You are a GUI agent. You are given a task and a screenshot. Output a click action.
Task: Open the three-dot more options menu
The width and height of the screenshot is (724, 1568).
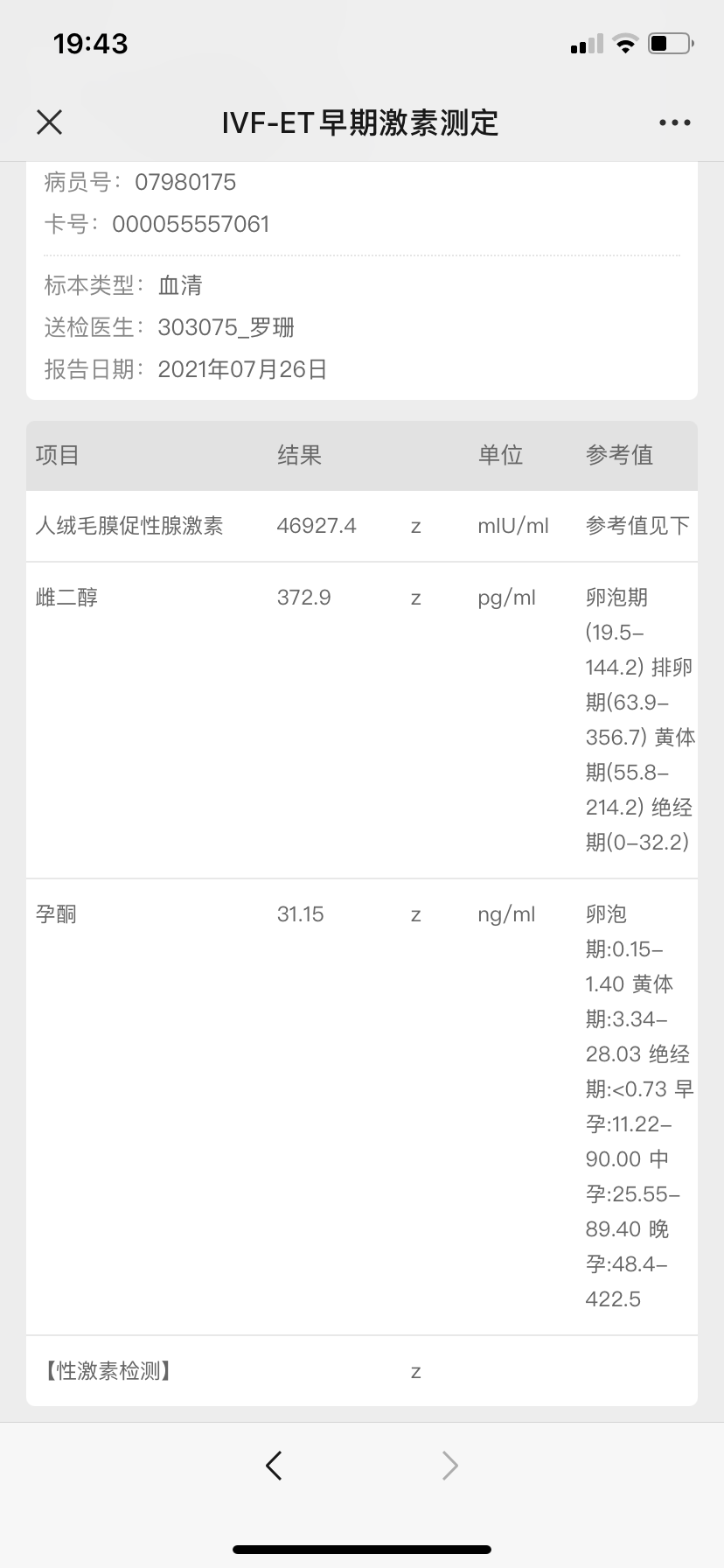point(674,123)
